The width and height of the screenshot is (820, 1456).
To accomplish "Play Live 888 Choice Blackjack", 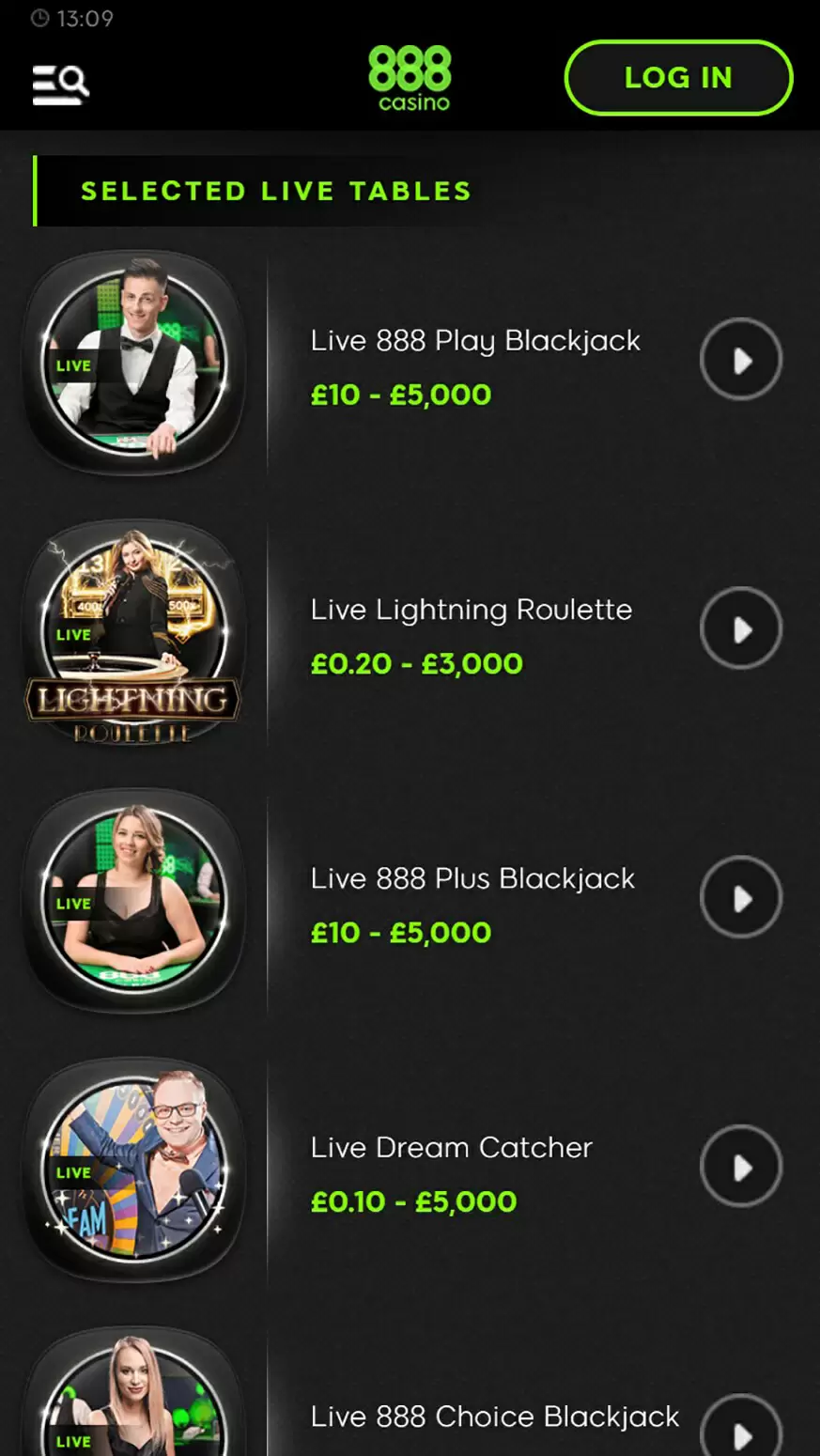I will click(x=740, y=1430).
